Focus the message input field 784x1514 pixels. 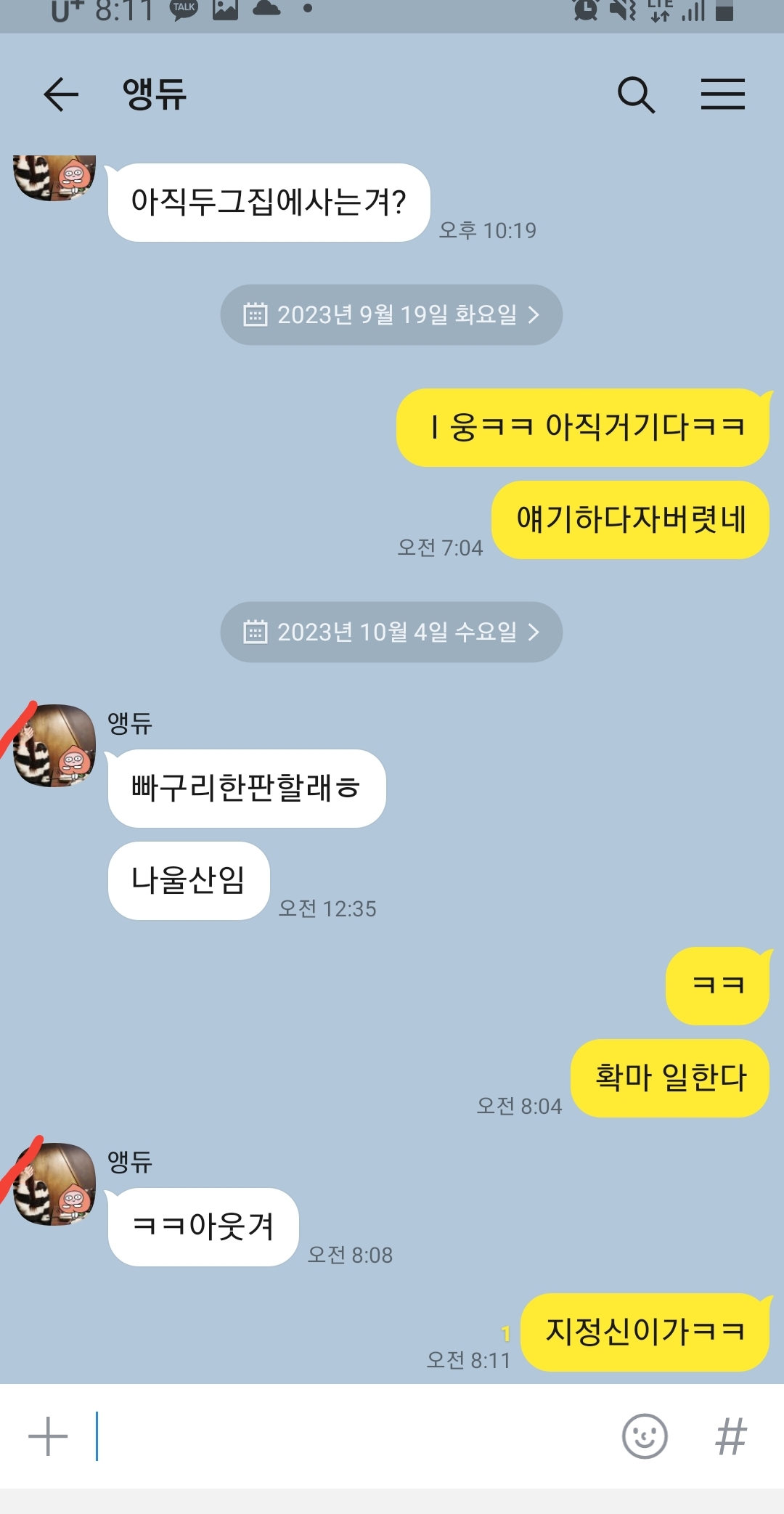[x=348, y=1436]
